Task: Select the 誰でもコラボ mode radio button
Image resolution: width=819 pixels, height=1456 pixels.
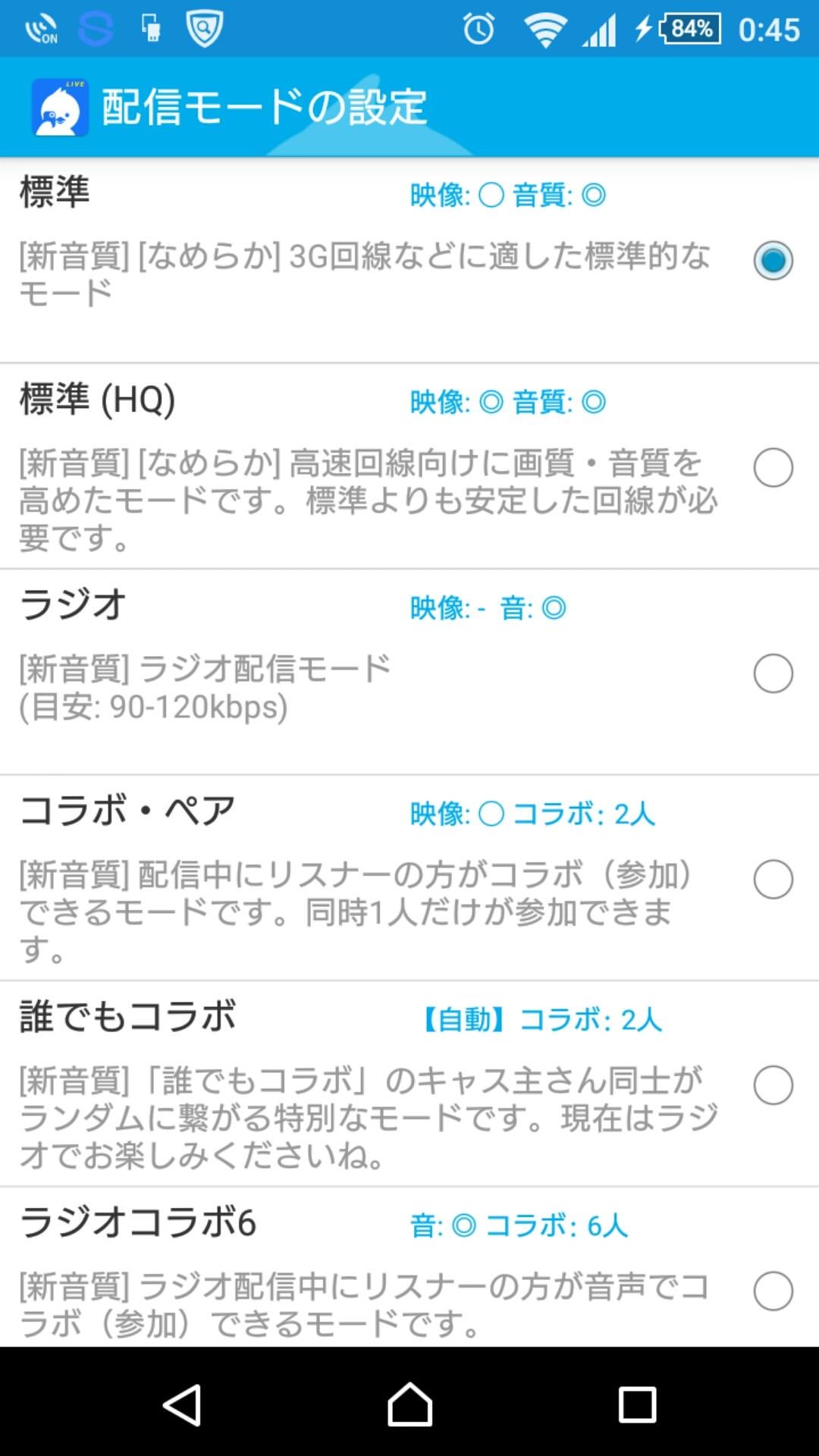Action: click(x=773, y=1084)
